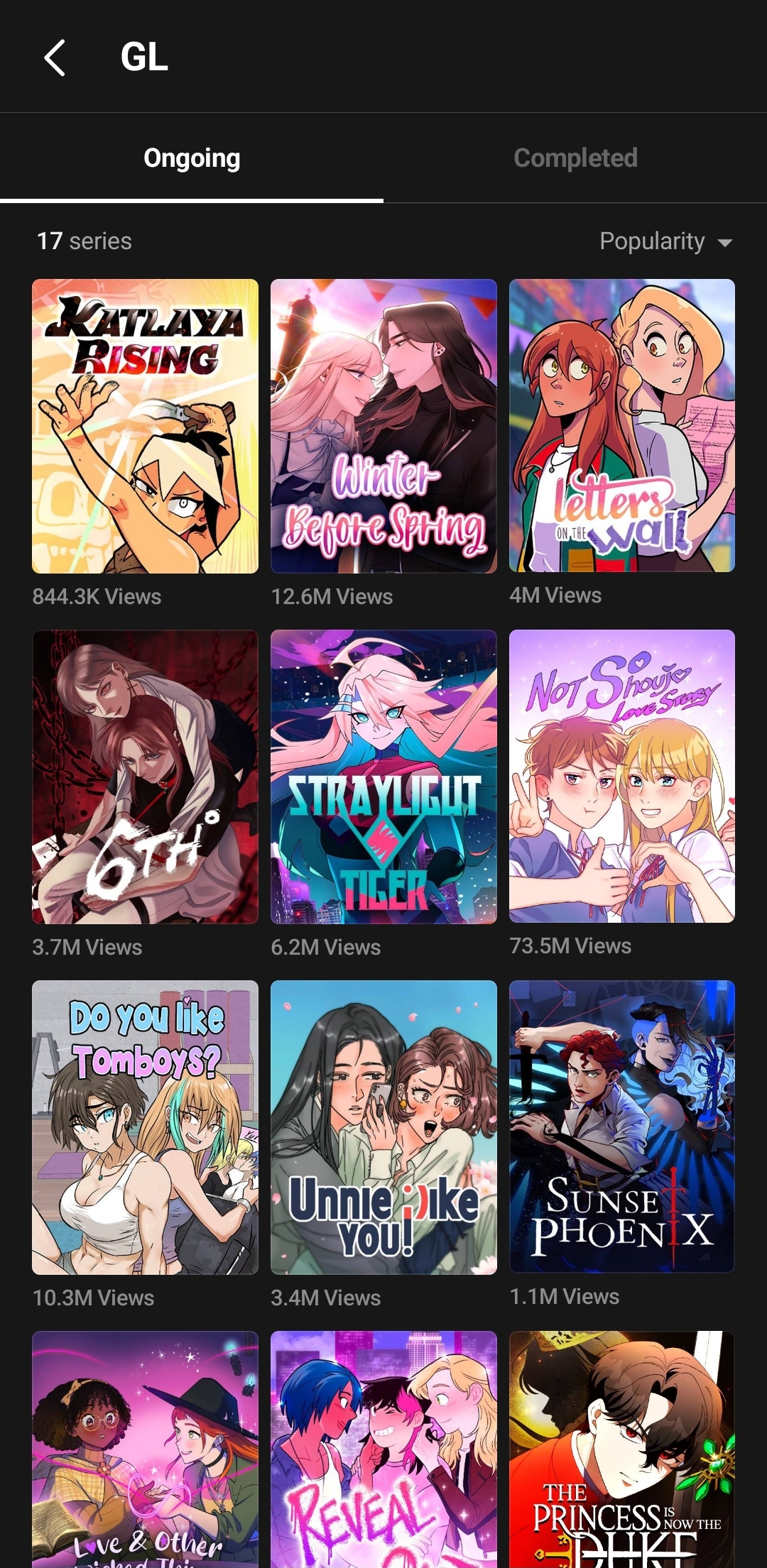The width and height of the screenshot is (767, 1568).
Task: Open Winter Before Spring series
Action: tap(383, 426)
